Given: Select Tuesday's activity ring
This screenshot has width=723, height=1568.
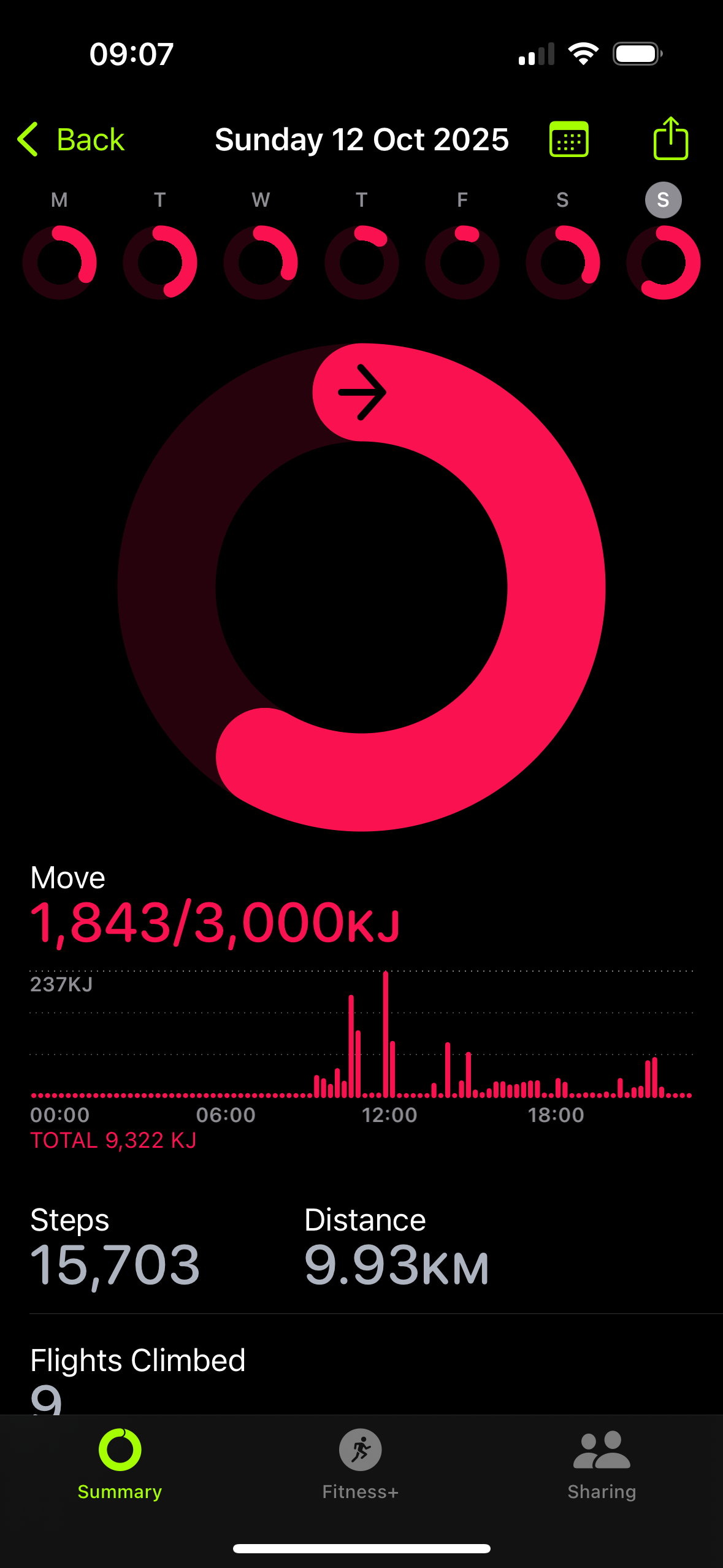Looking at the screenshot, I should (x=160, y=262).
